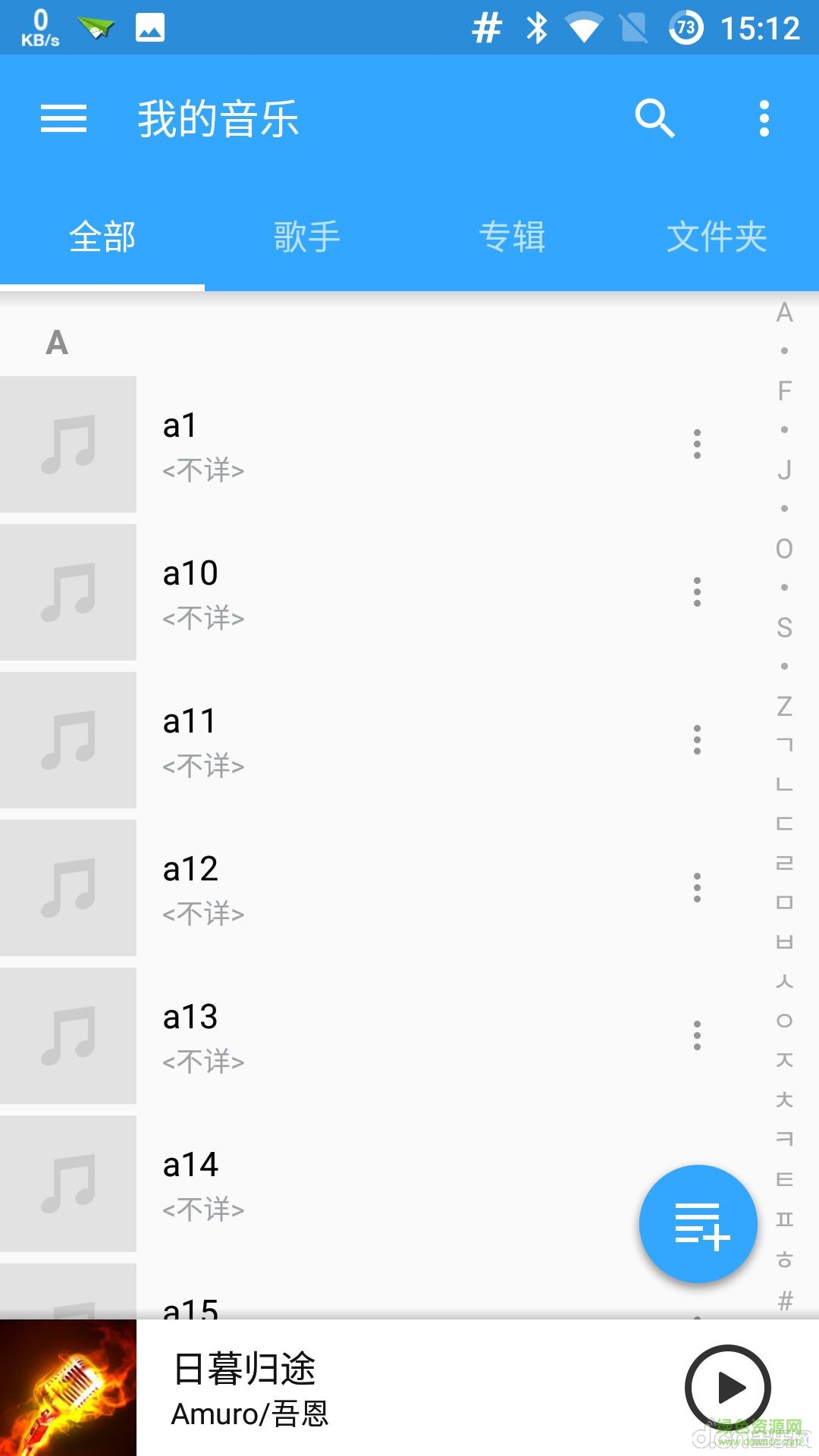The height and width of the screenshot is (1456, 819).
Task: Jump to letter S in the index
Action: click(x=784, y=628)
